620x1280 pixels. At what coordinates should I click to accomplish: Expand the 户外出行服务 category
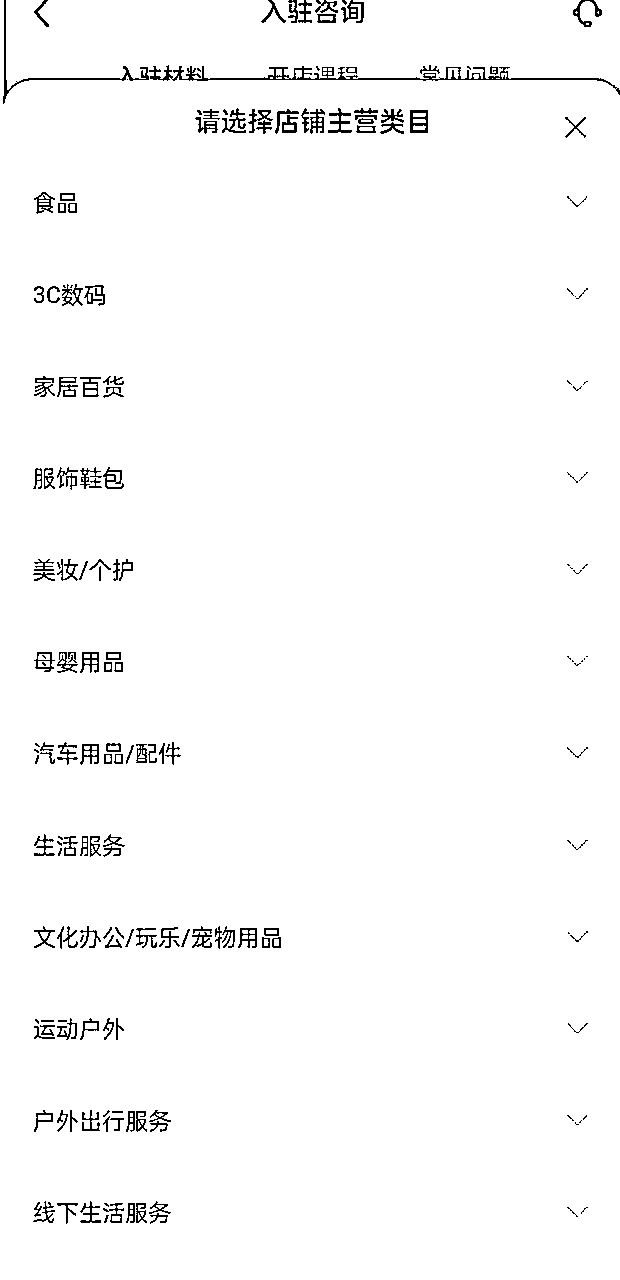(577, 1120)
